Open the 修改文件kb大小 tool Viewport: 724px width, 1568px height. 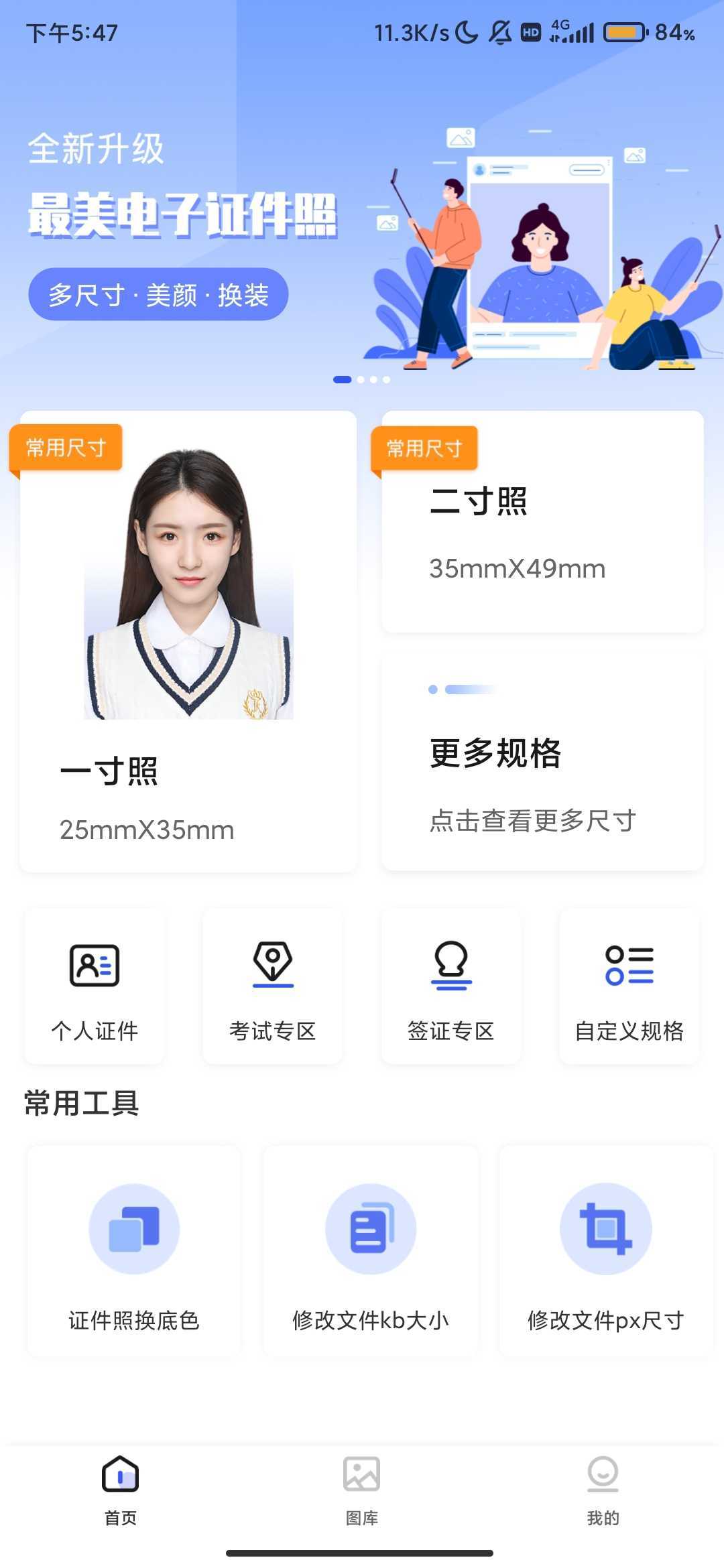pyautogui.click(x=371, y=1251)
